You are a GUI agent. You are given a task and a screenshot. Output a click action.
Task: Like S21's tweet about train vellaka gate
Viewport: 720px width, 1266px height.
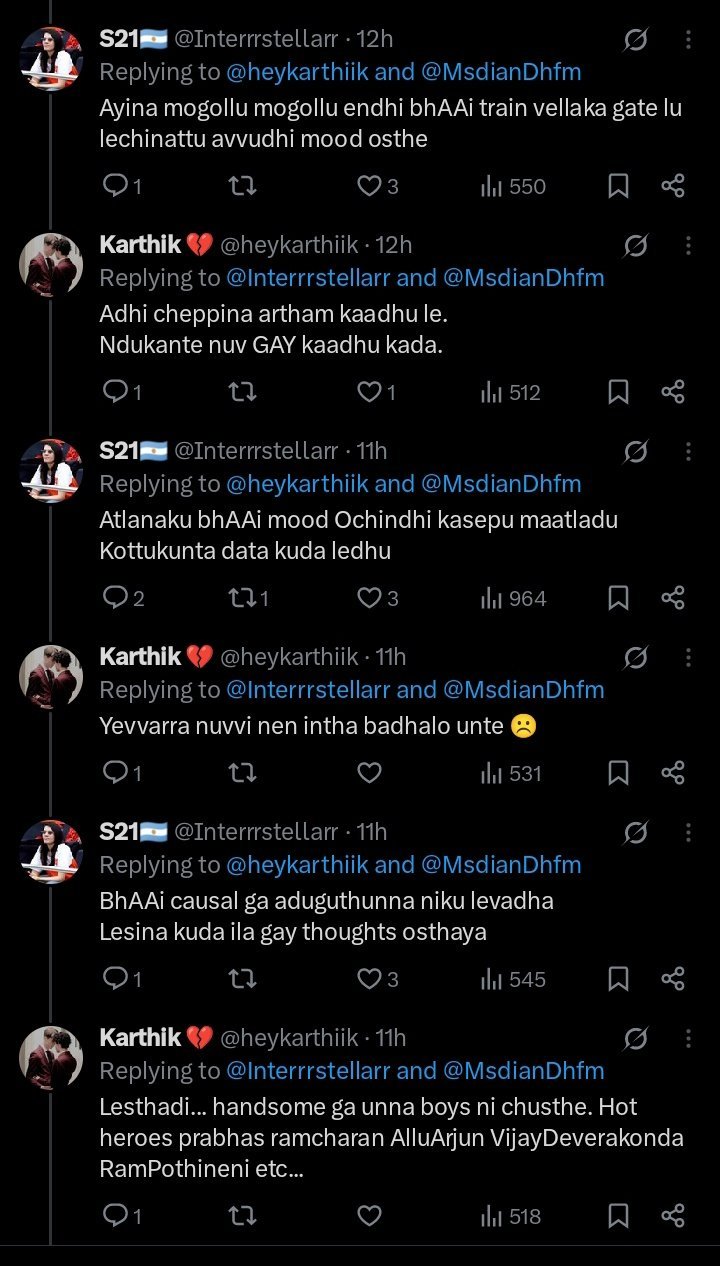tap(370, 186)
